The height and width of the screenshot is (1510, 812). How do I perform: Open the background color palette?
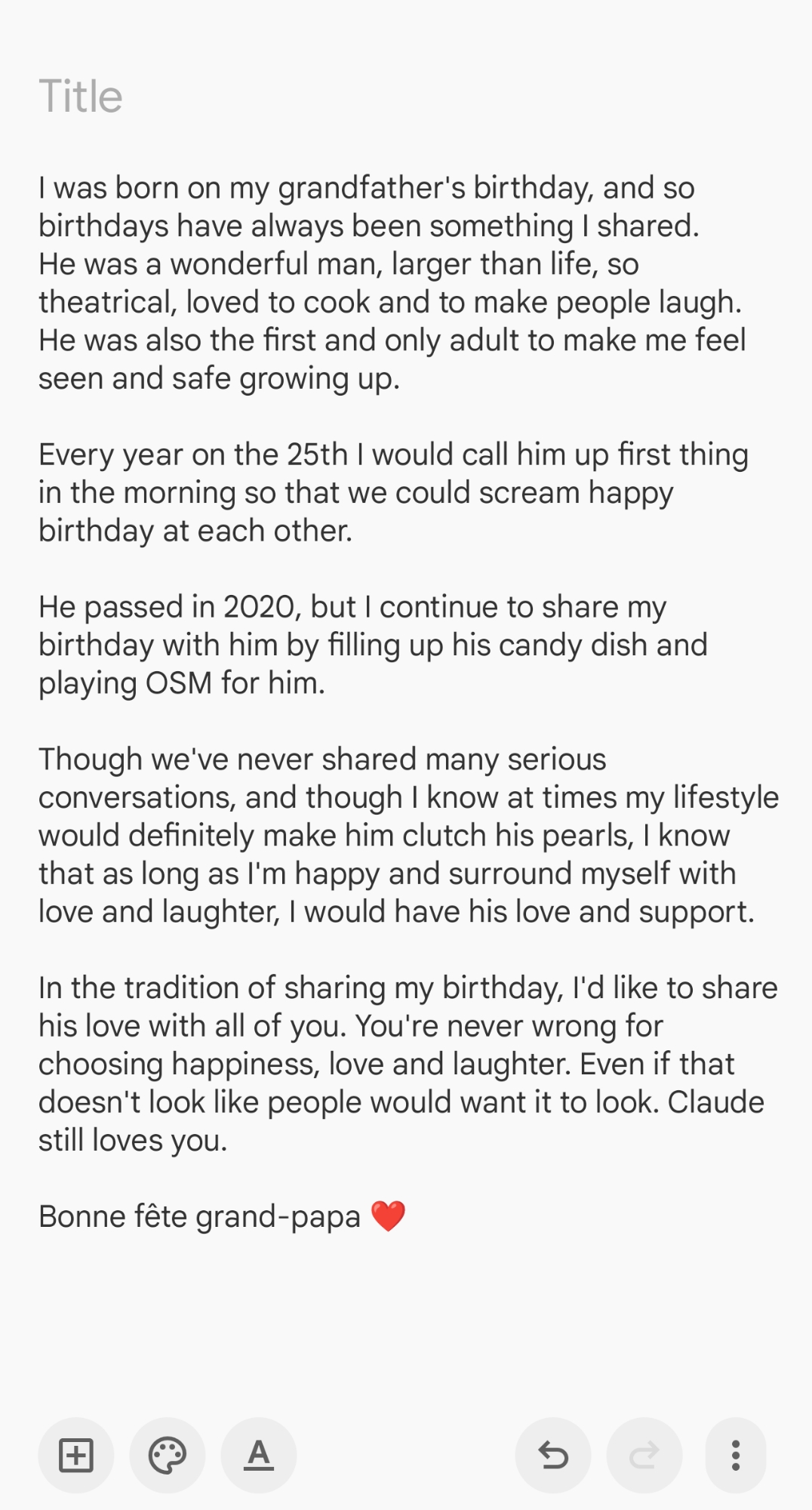click(168, 1455)
